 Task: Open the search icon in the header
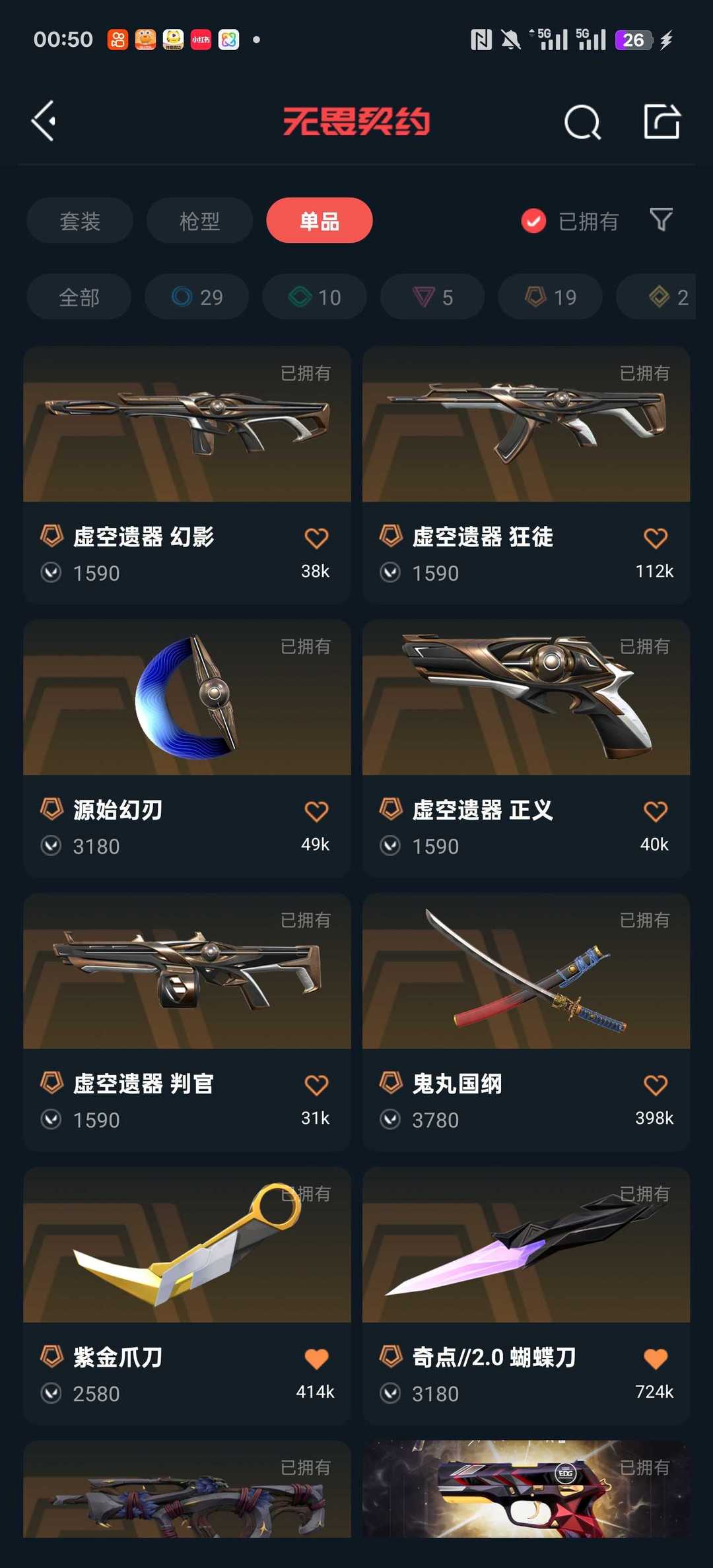coord(582,121)
